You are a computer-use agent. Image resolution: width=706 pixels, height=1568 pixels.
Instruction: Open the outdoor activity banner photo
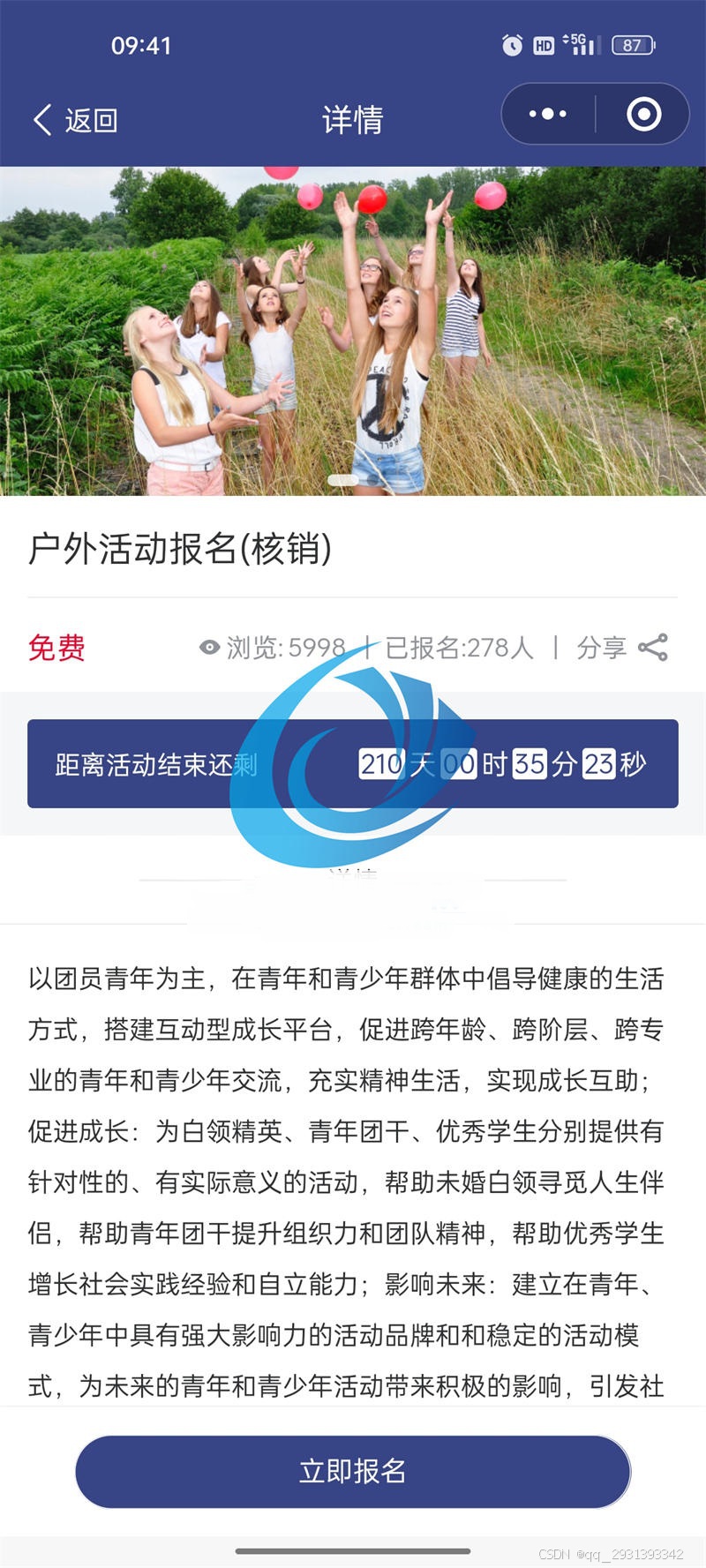[353, 331]
